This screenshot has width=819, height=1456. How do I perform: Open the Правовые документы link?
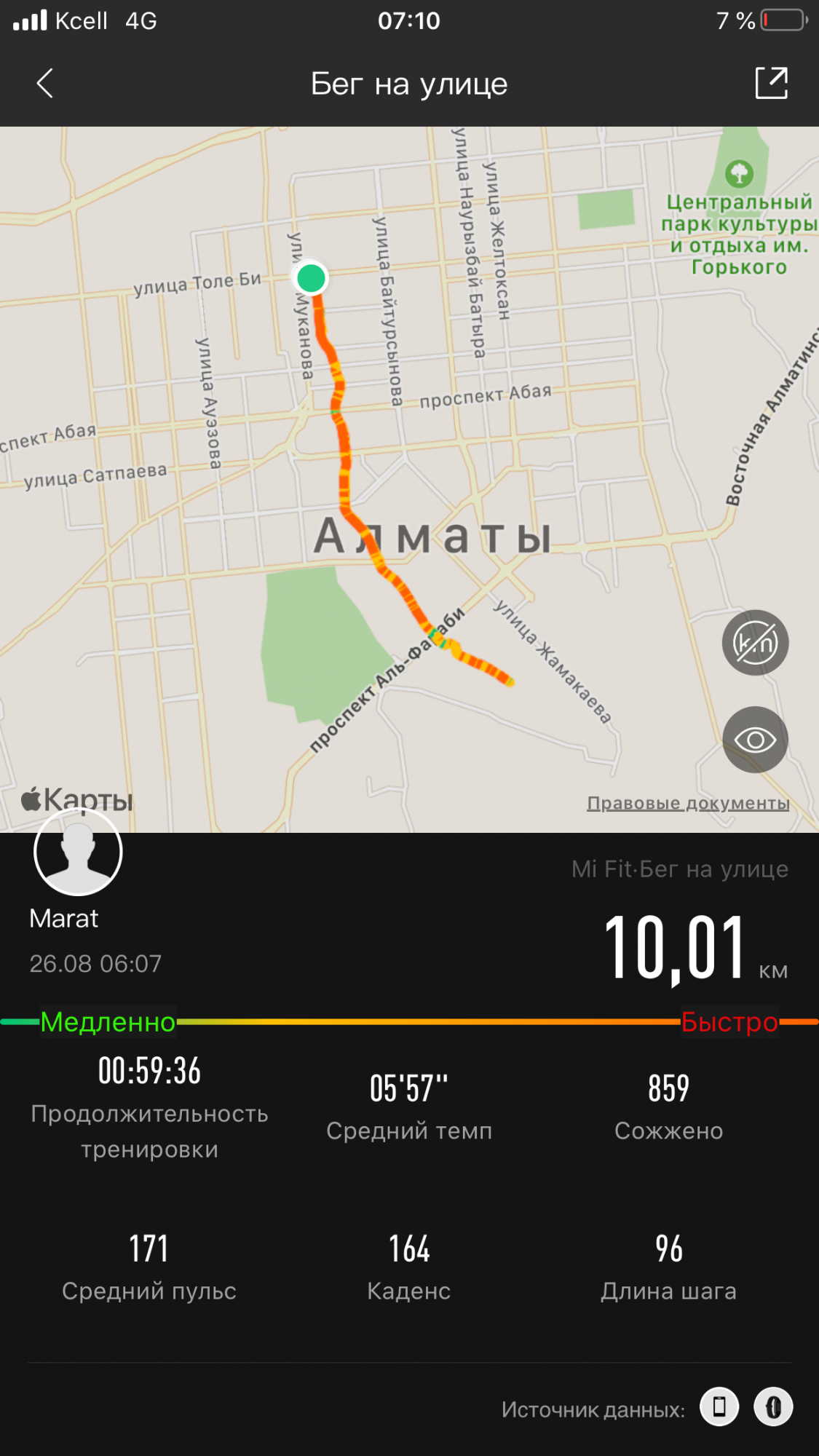688,803
